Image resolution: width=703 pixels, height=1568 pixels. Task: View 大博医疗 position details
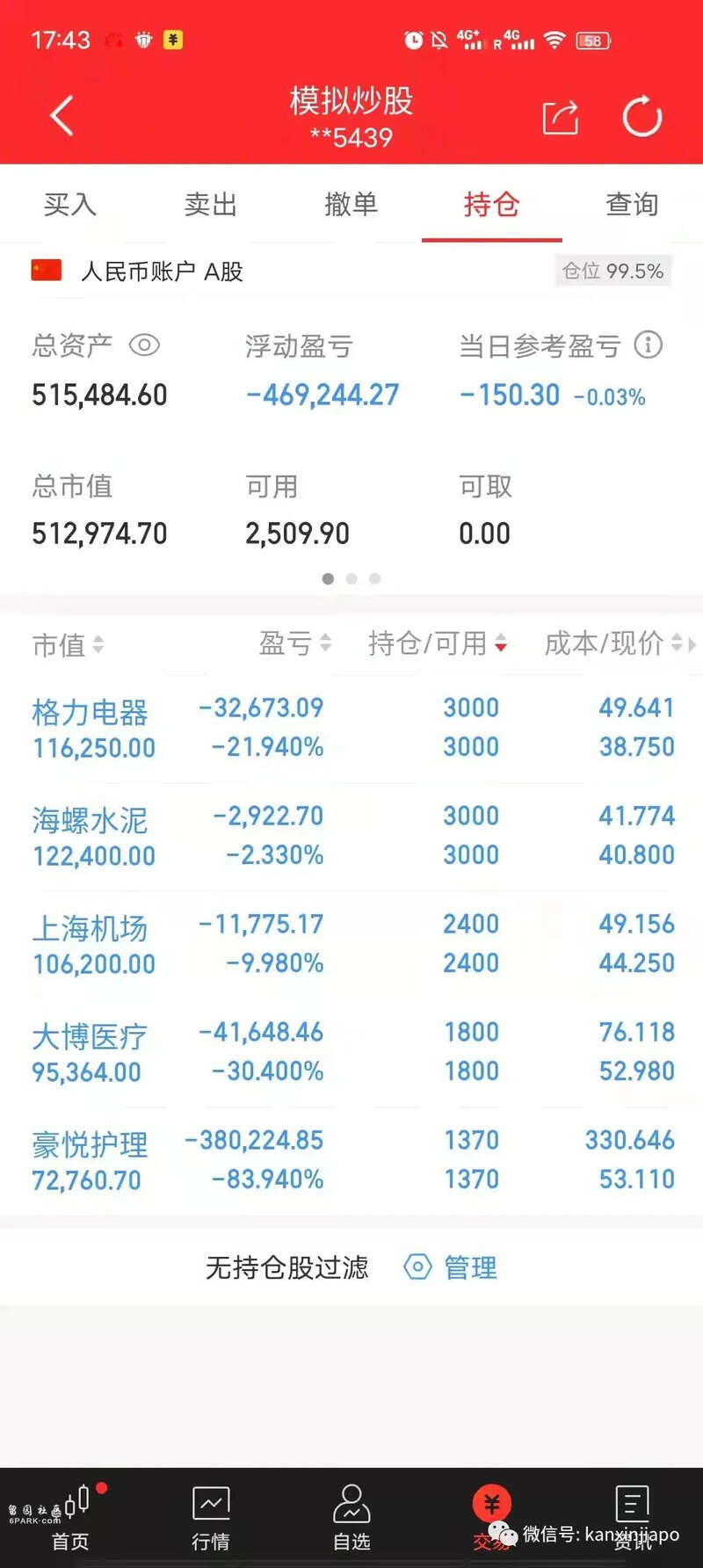coord(351,1052)
